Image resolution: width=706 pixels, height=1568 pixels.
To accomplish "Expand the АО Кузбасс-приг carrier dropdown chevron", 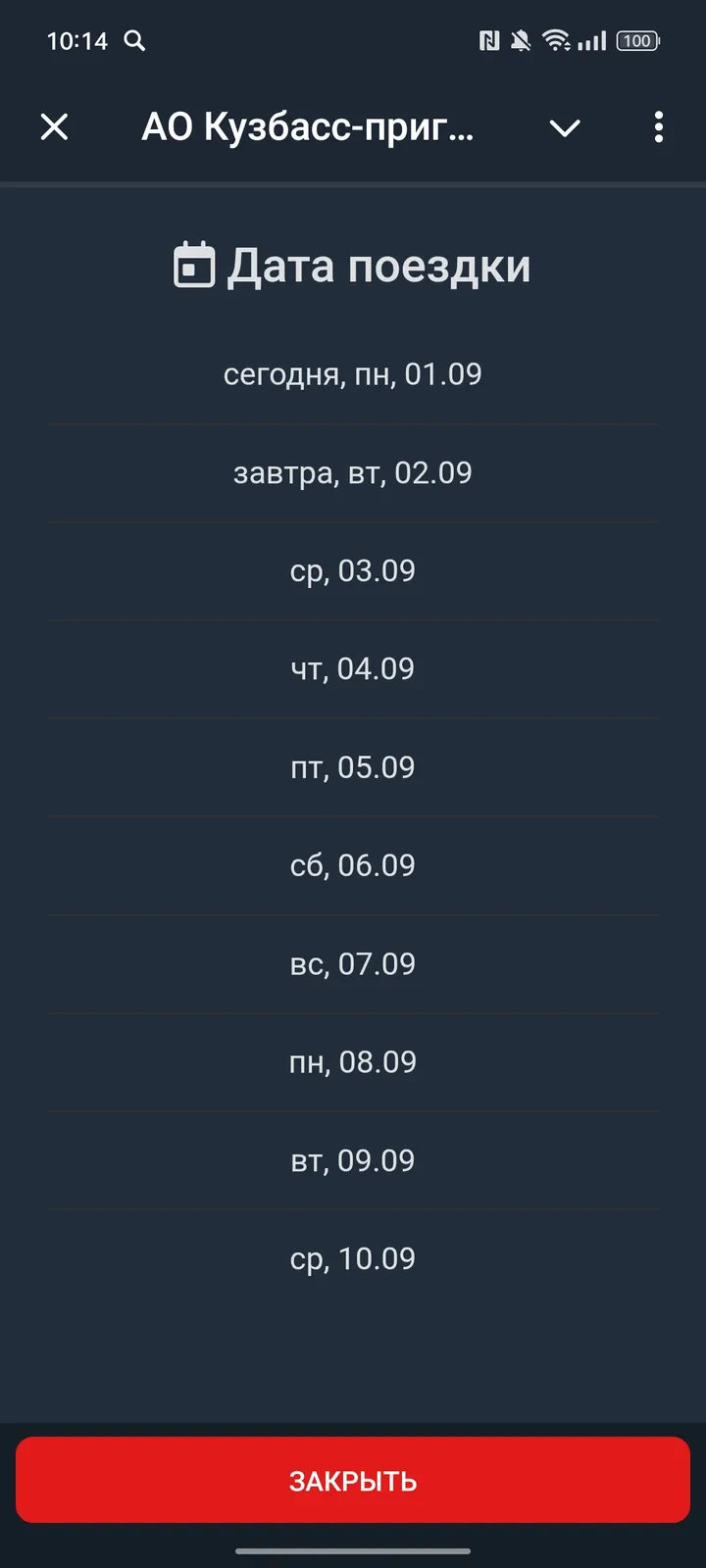I will coord(565,127).
